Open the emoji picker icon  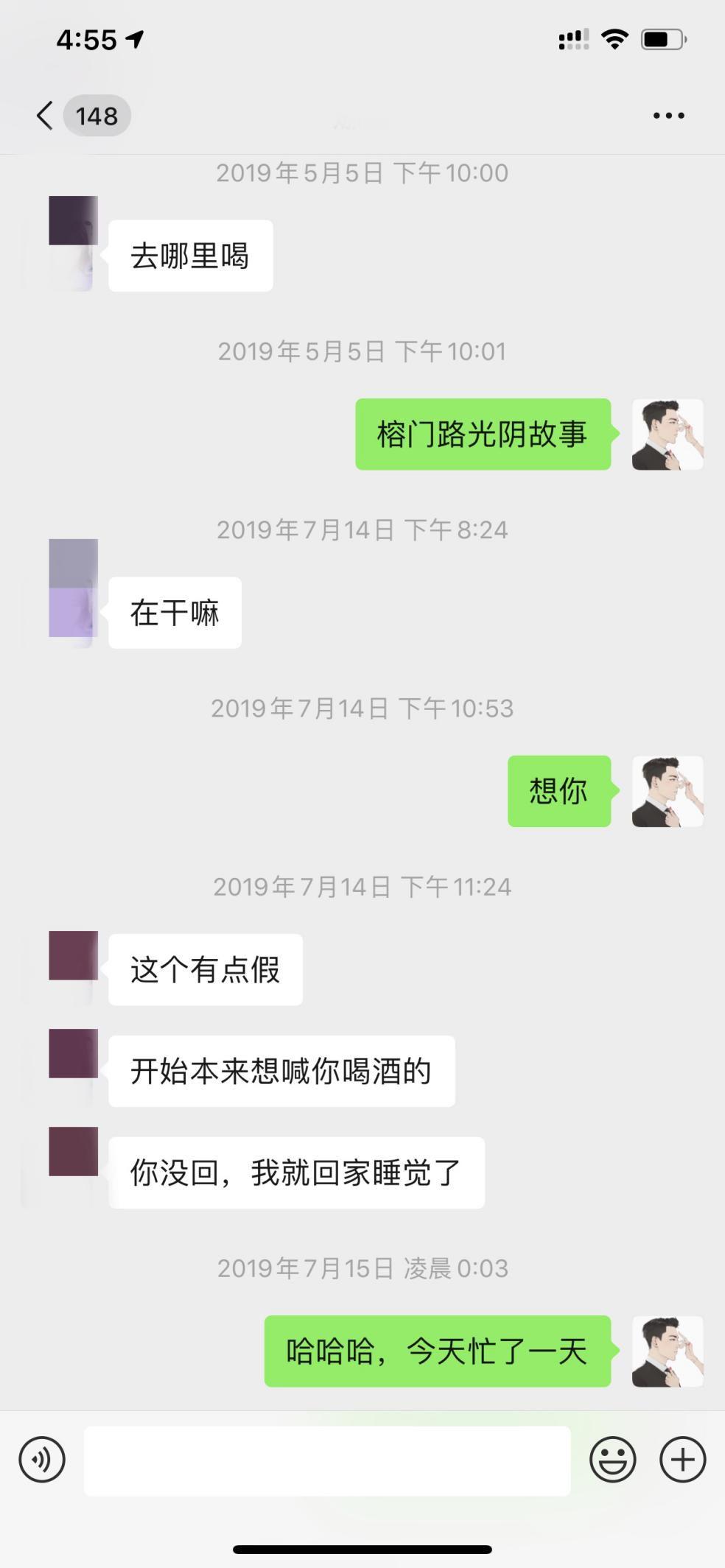point(613,1460)
